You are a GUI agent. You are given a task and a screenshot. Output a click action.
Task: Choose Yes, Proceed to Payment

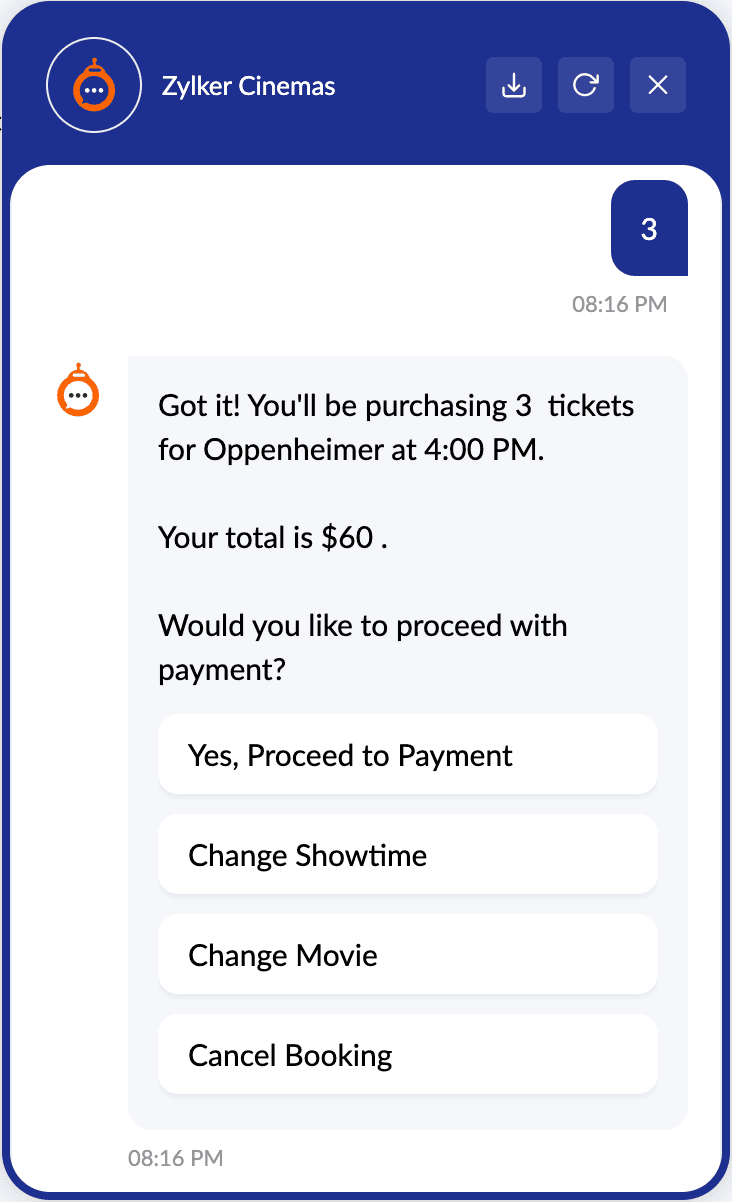(407, 755)
